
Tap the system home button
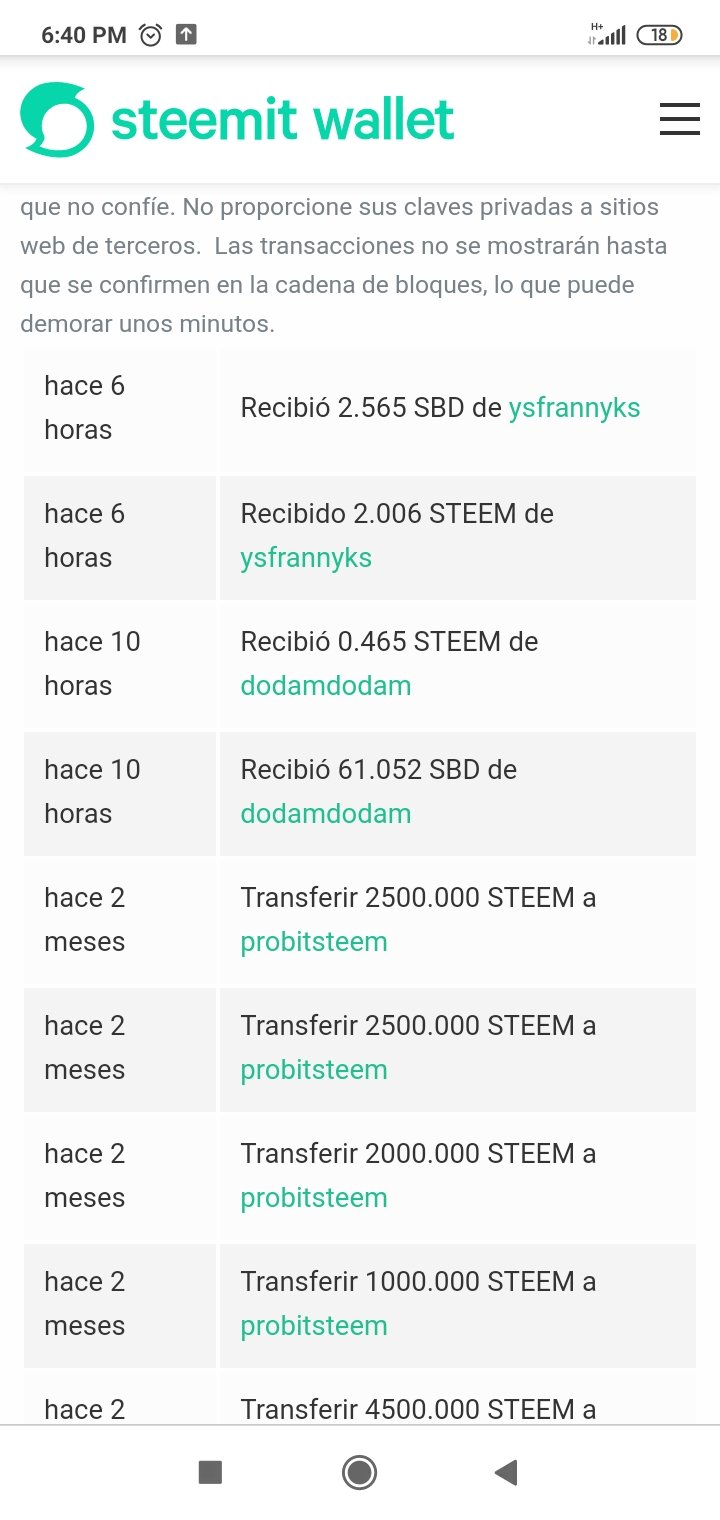coord(359,1472)
